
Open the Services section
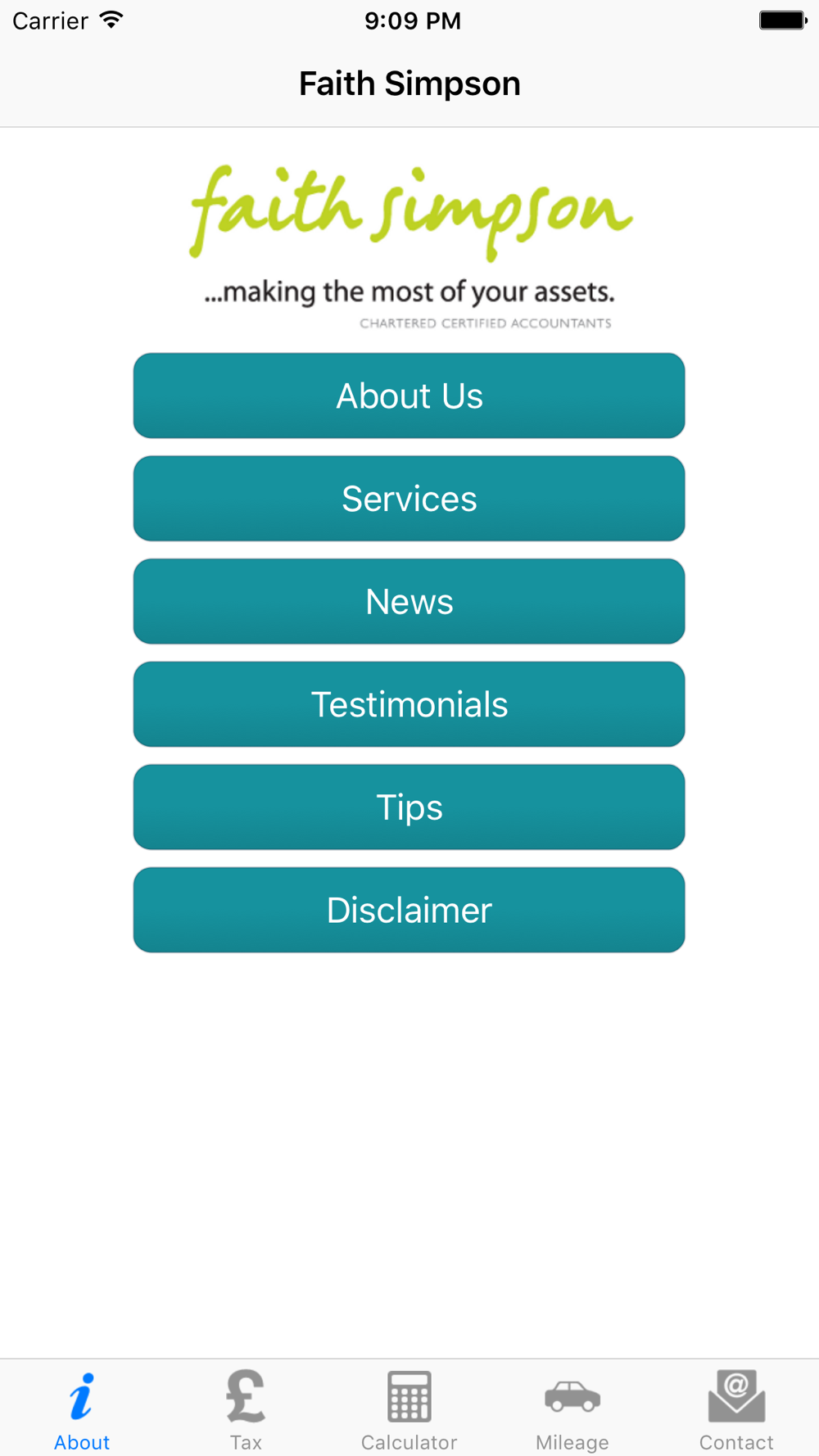click(409, 499)
